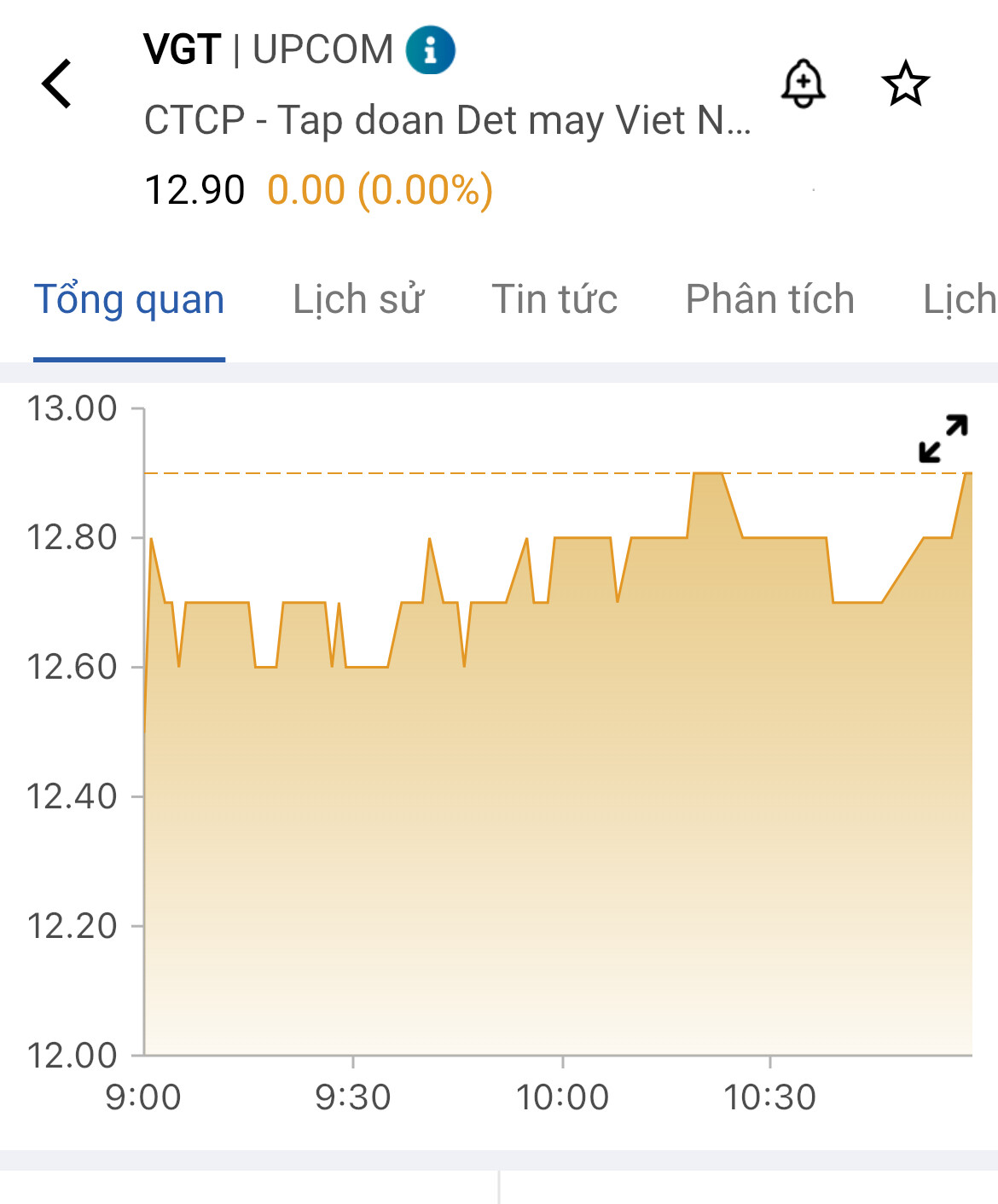This screenshot has height=1204, width=998.
Task: Open the VGT stock info icon
Action: 430,50
